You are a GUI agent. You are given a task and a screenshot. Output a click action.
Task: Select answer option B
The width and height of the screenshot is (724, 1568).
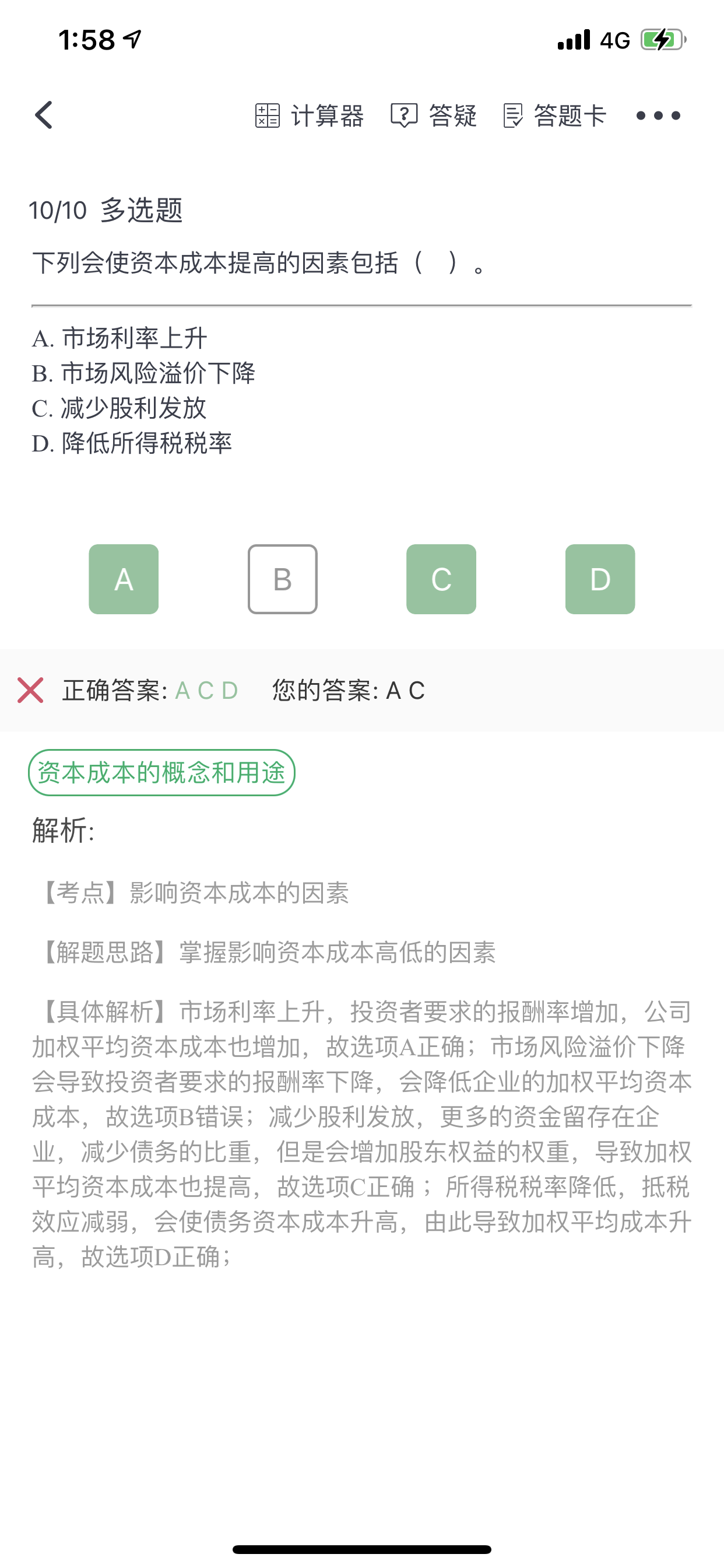pos(282,579)
